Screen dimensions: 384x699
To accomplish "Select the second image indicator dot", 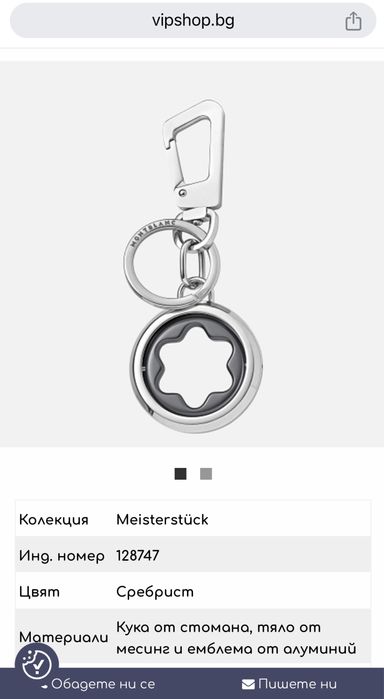I will pyautogui.click(x=206, y=474).
